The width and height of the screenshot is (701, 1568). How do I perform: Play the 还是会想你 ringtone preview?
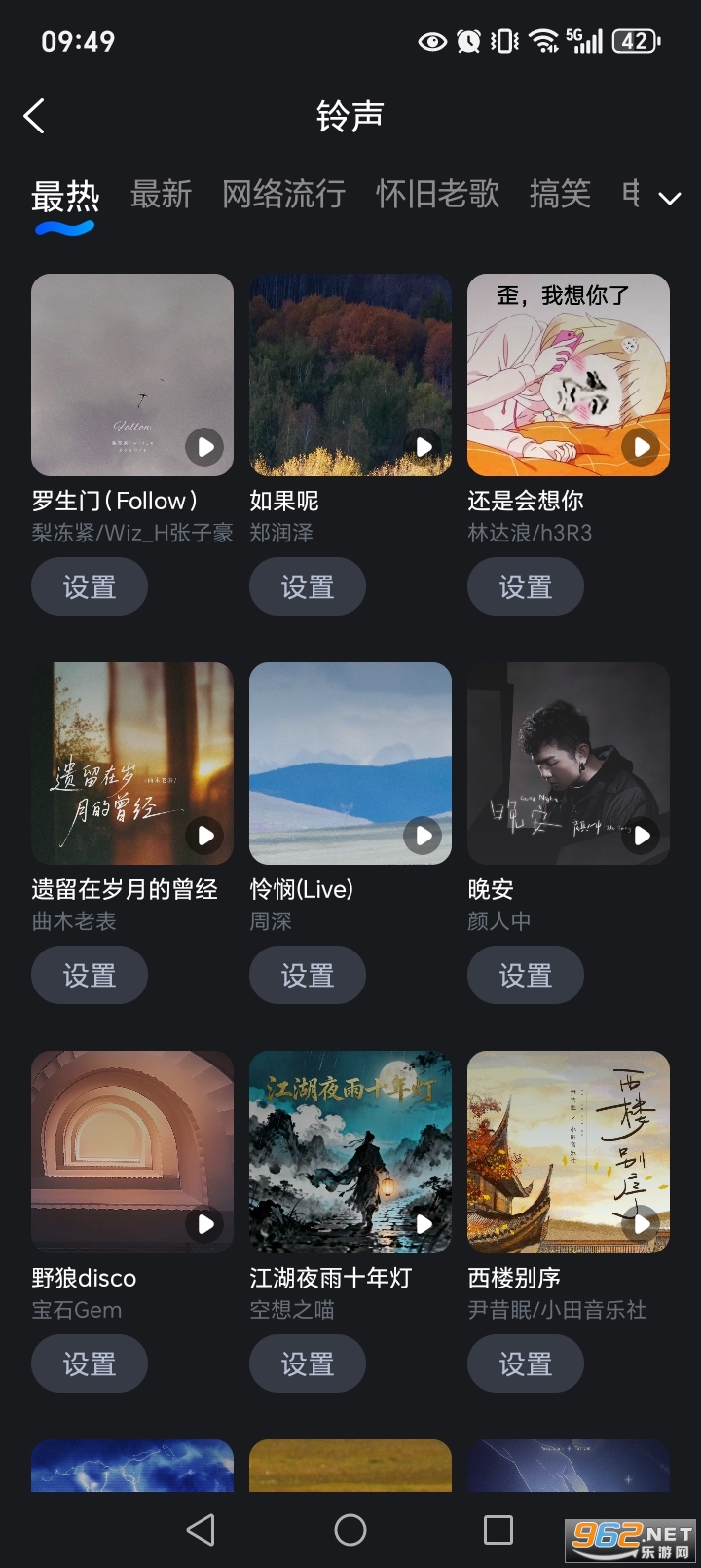(640, 446)
